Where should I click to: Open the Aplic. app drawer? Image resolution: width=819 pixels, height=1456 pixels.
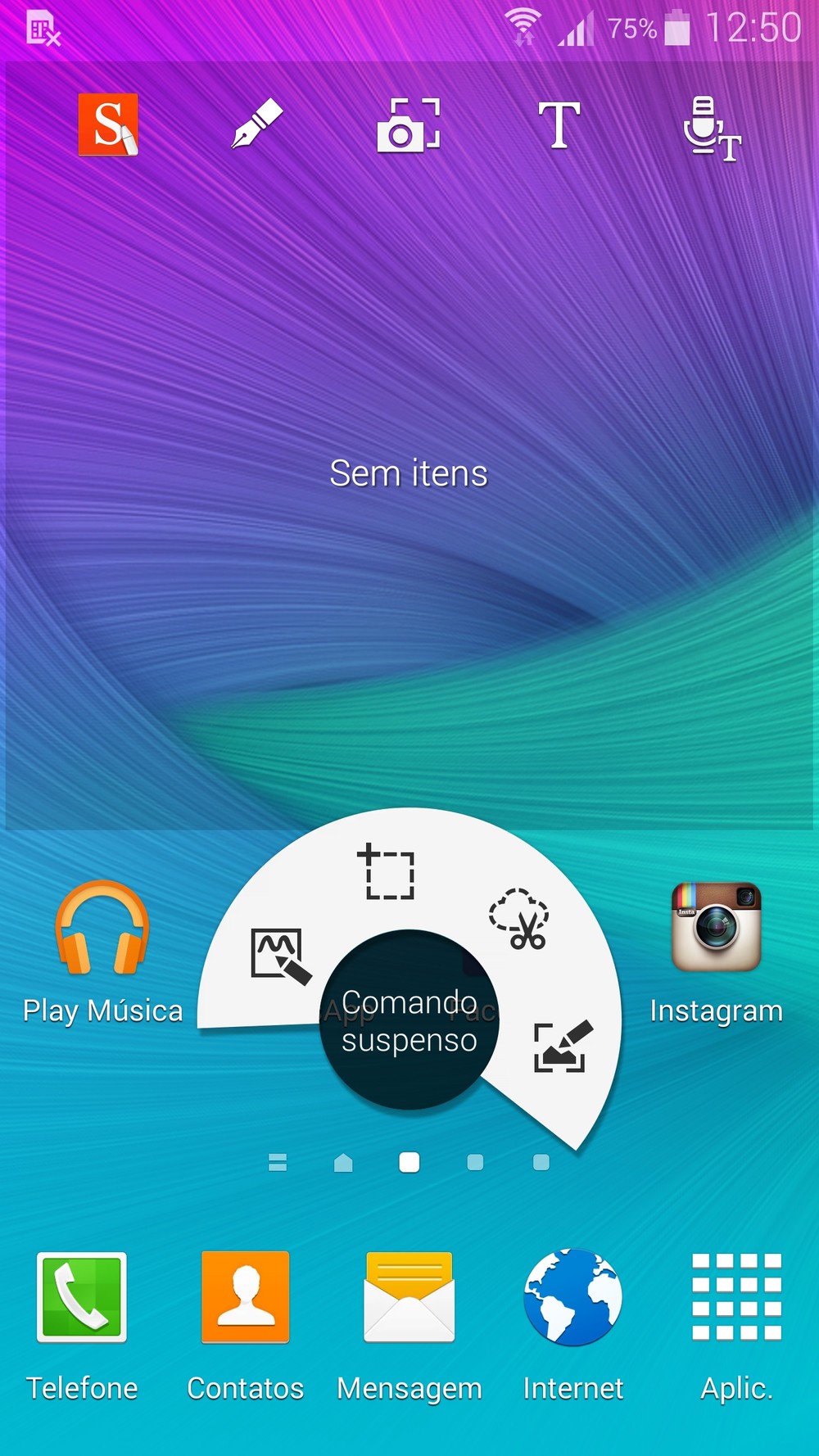(x=737, y=1327)
